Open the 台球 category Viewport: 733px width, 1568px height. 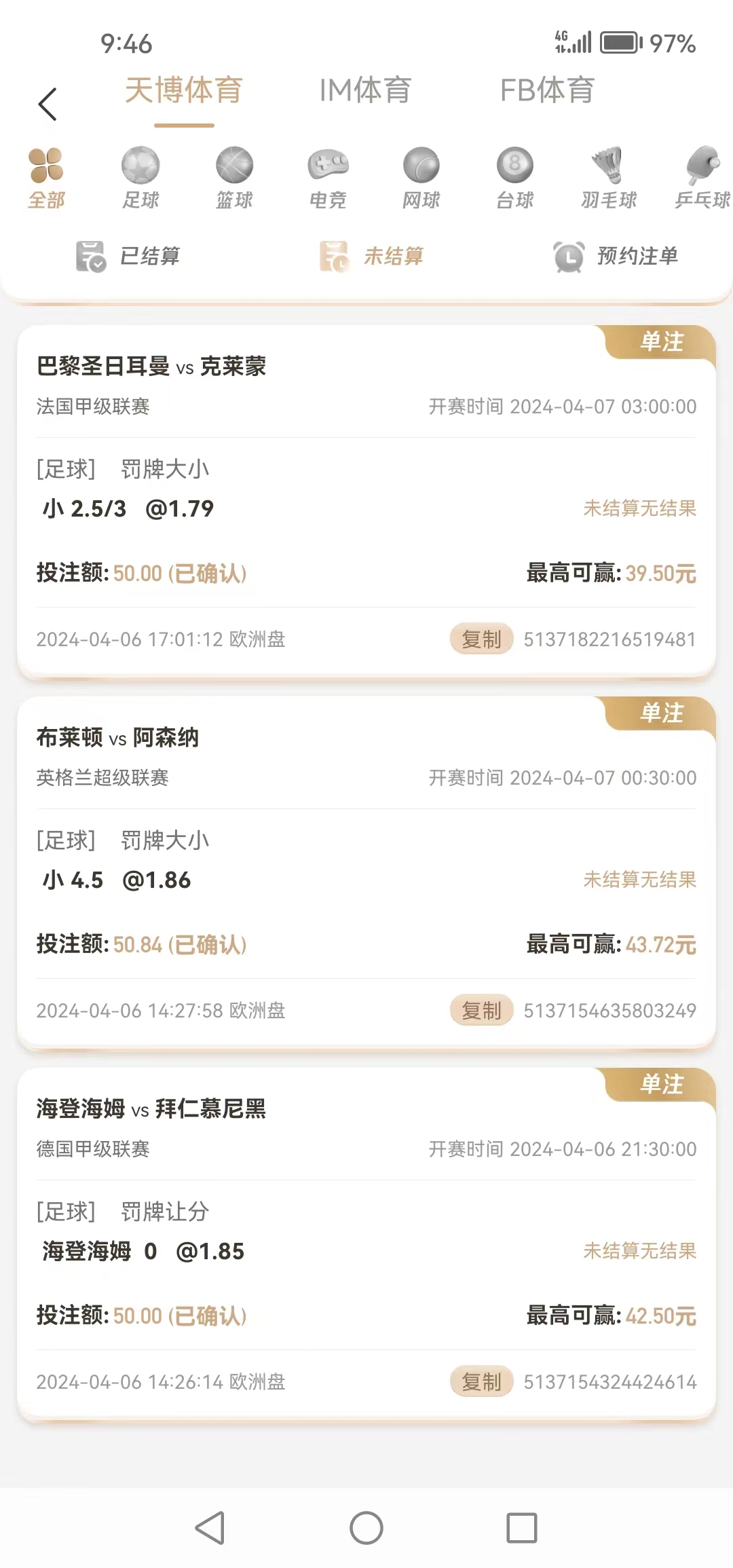(x=515, y=178)
